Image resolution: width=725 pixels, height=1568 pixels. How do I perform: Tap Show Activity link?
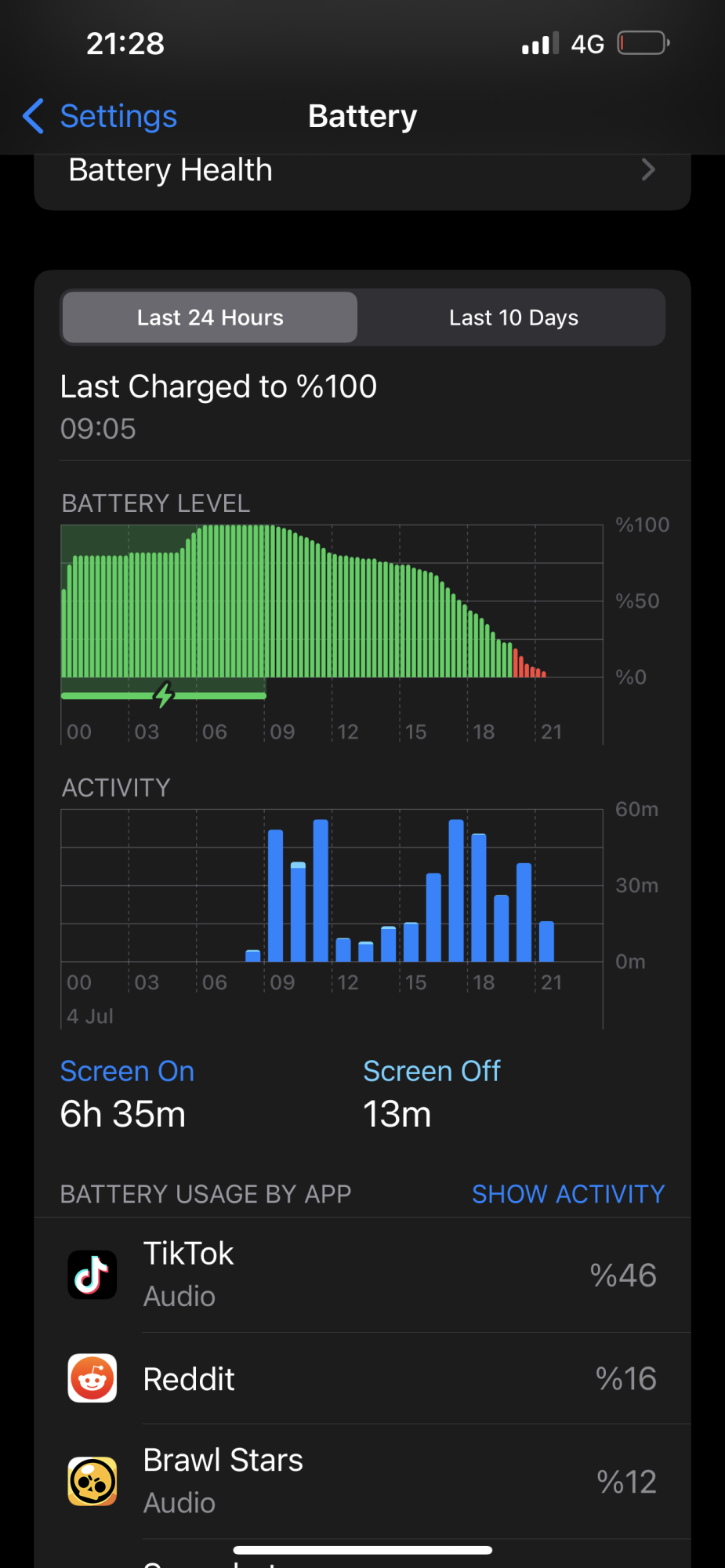(x=567, y=1194)
